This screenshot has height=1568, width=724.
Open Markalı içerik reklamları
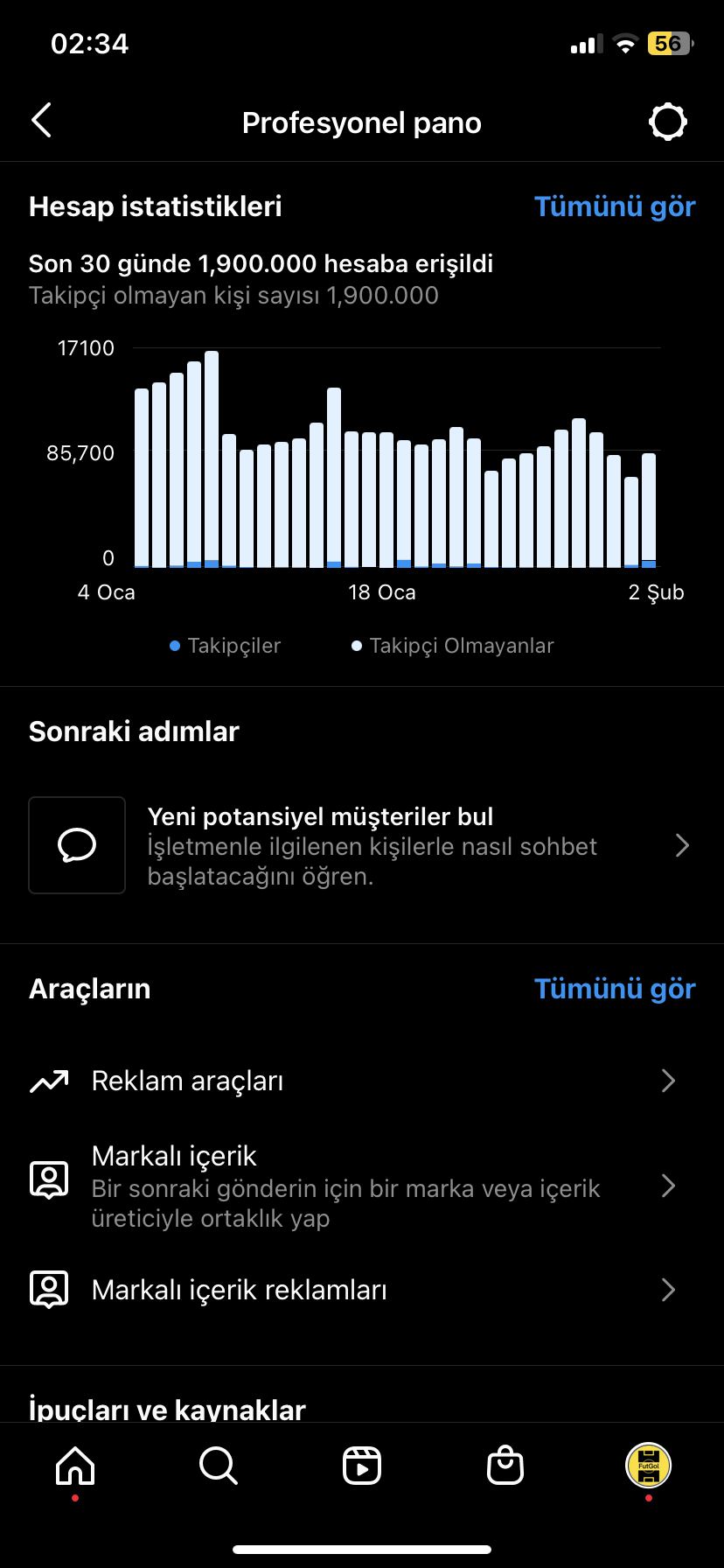(362, 1290)
